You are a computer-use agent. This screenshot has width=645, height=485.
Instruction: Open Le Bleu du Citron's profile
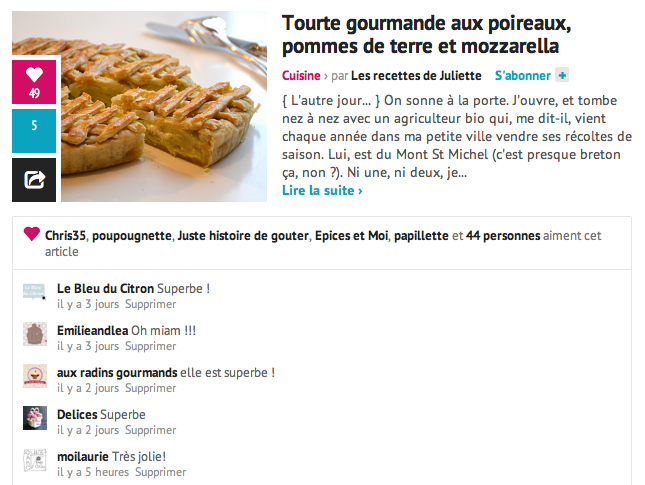coord(106,288)
